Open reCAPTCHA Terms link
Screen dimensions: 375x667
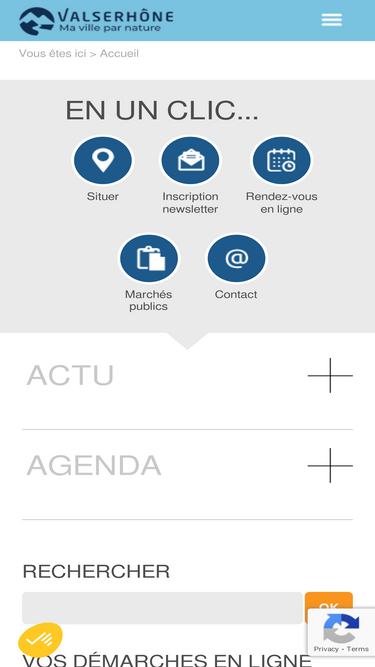tap(358, 649)
